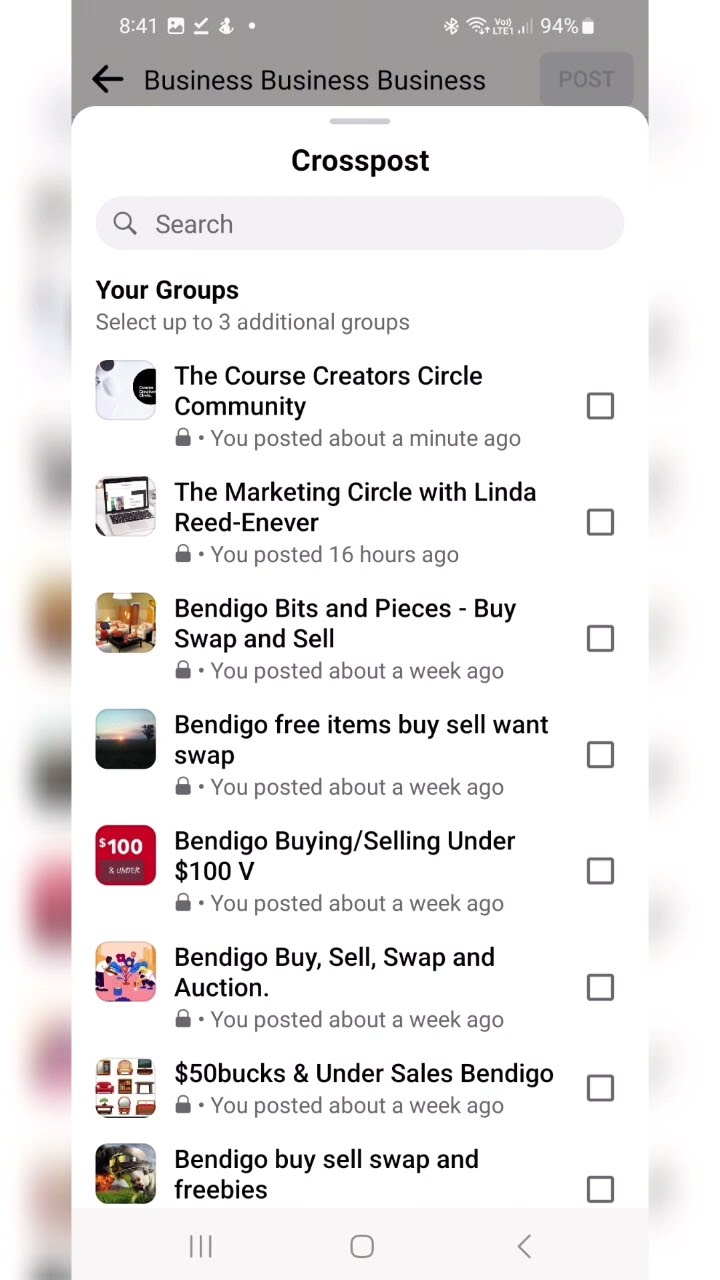Screen dimensions: 720x1280
Task: Select Bendigo free items buy sell want swap
Action: (x=600, y=755)
